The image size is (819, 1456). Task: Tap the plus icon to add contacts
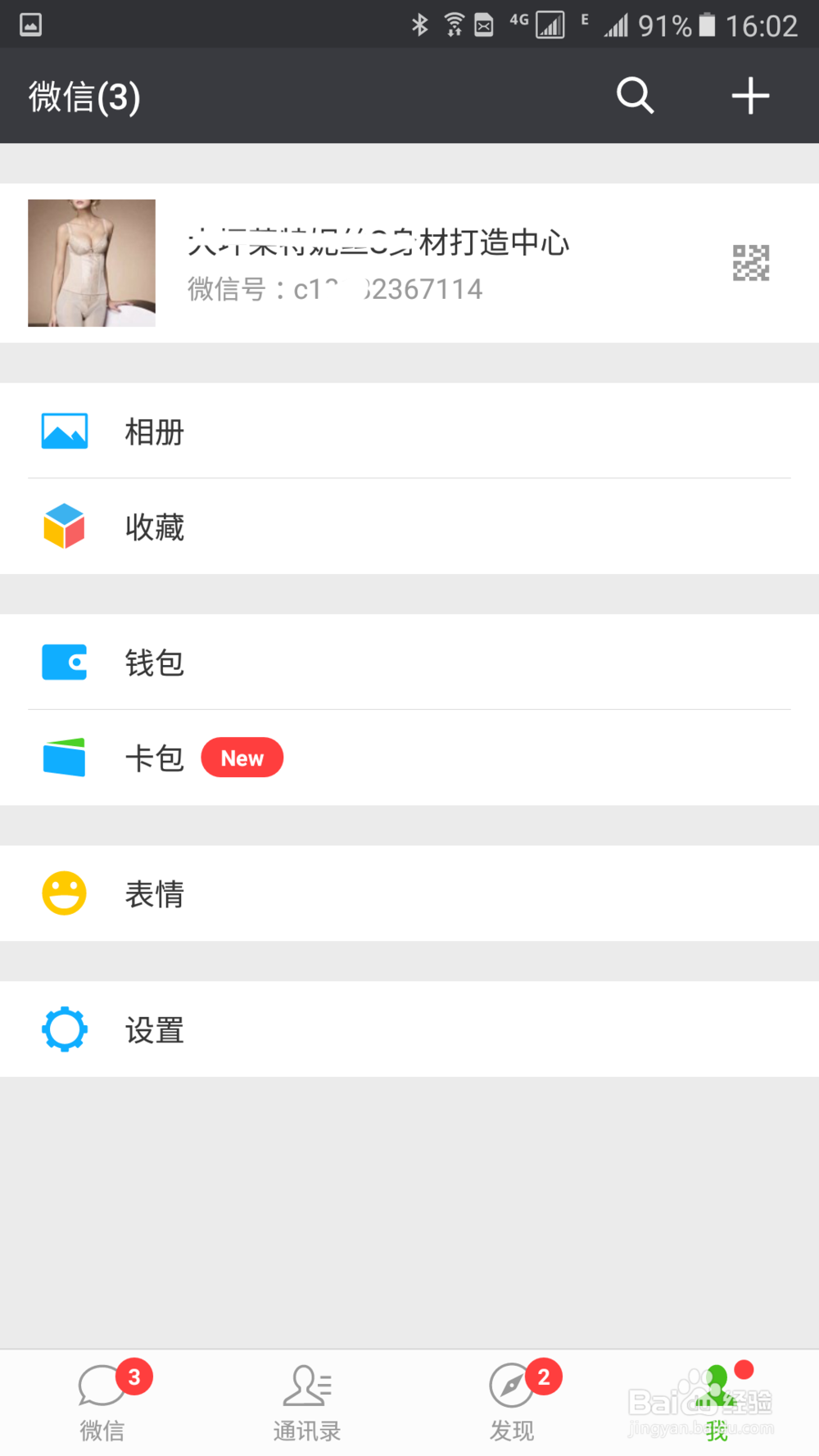[749, 96]
